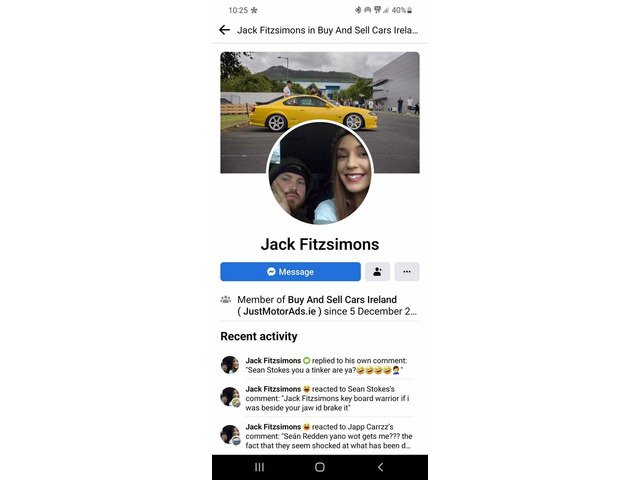Tap the add friend icon button

pos(378,272)
